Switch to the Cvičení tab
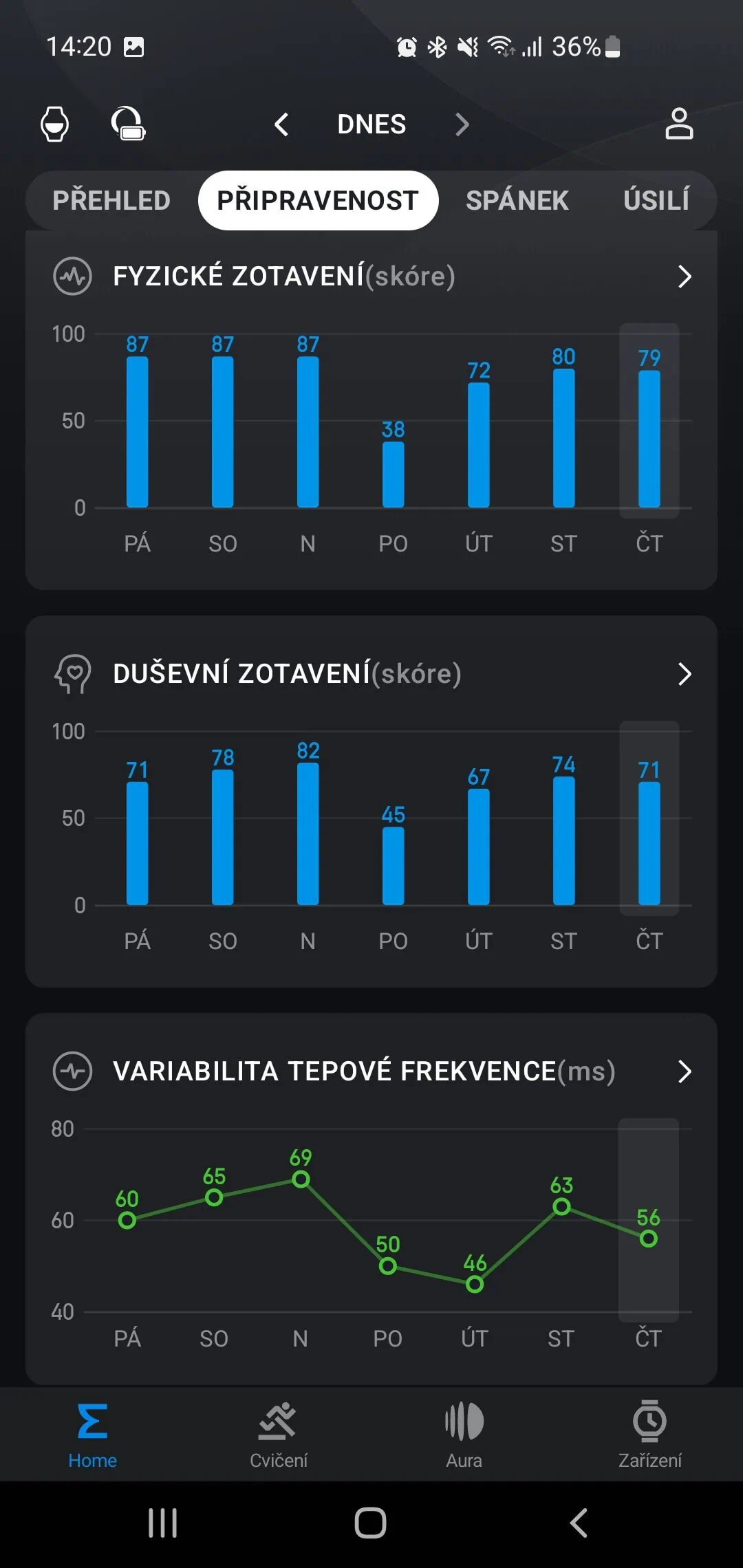743x1568 pixels. pyautogui.click(x=279, y=1434)
